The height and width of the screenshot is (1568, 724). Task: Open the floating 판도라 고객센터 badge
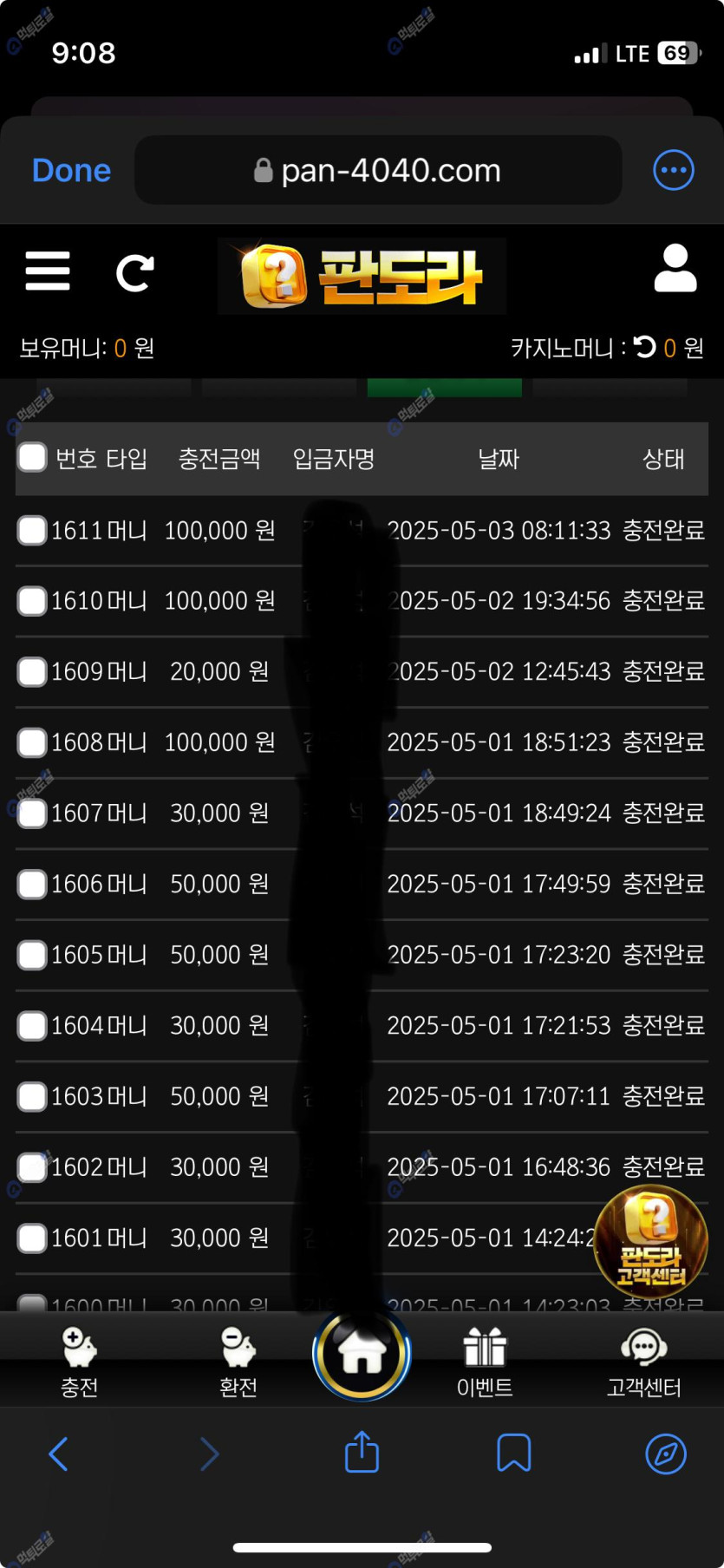(650, 1242)
